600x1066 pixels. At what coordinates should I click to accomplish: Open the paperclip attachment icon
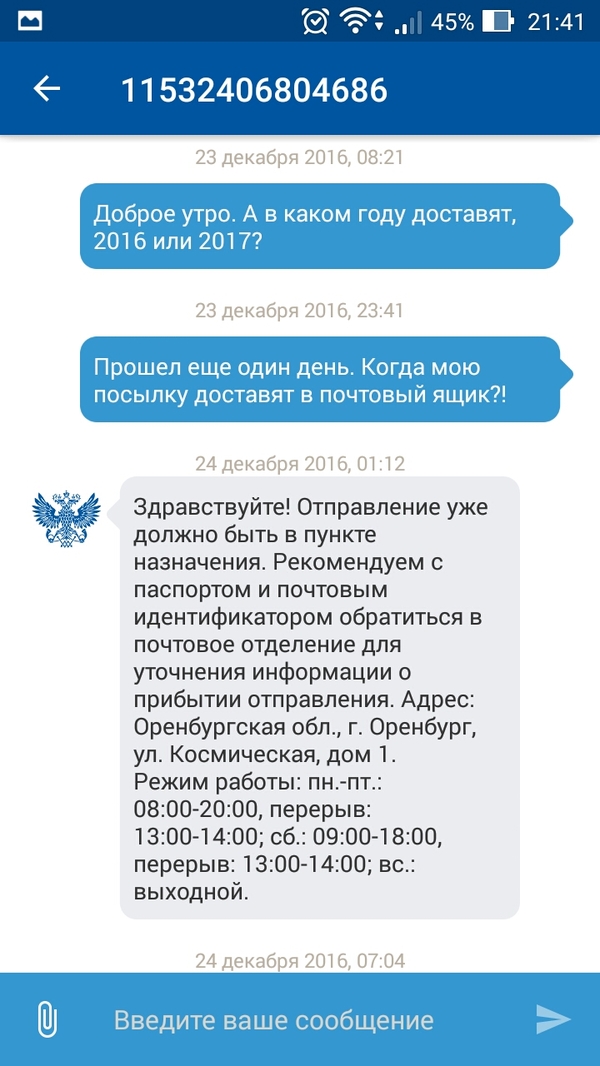click(x=46, y=1020)
